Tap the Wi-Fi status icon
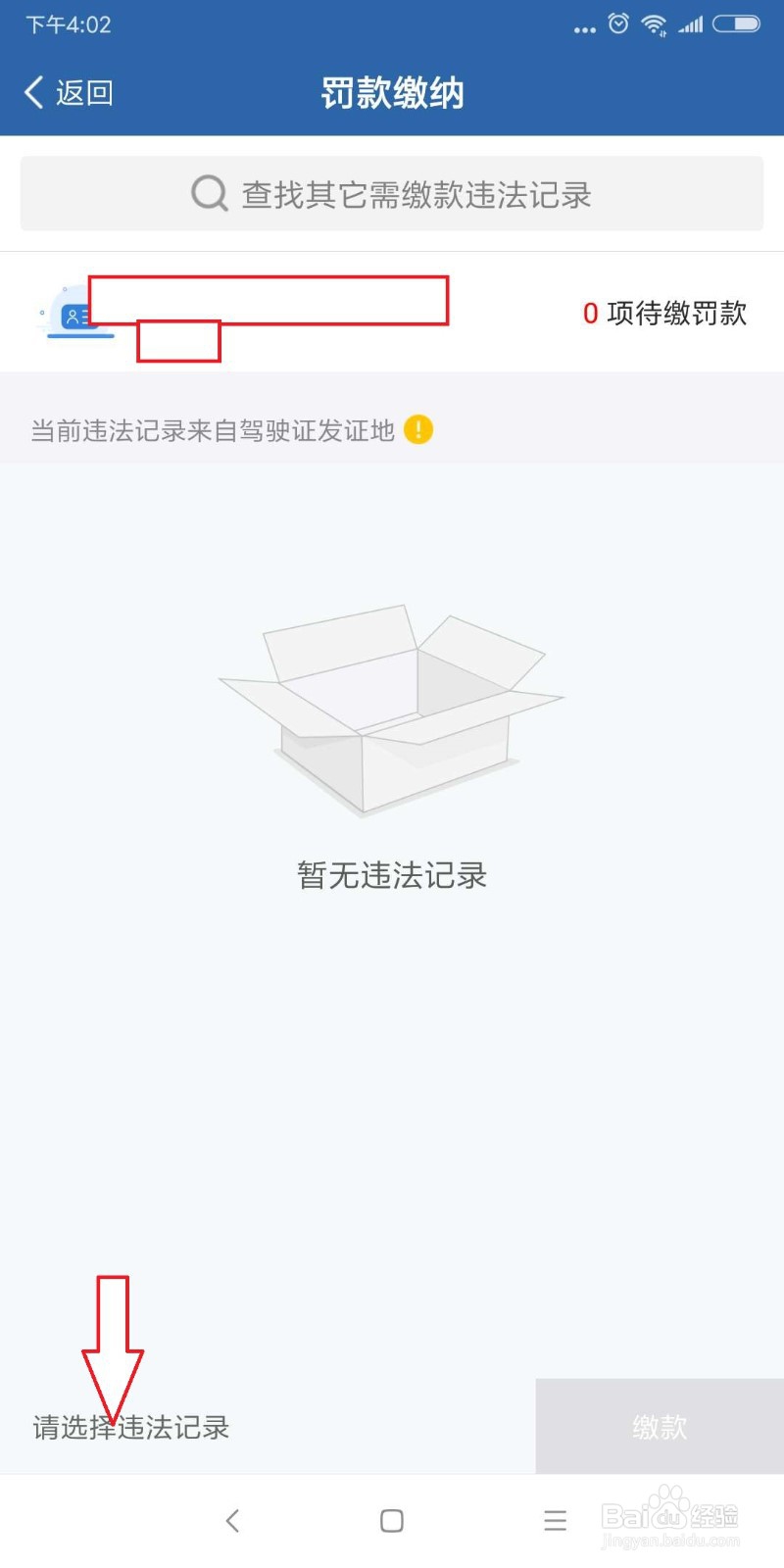Screen dimensions: 784x1568 click(x=655, y=24)
